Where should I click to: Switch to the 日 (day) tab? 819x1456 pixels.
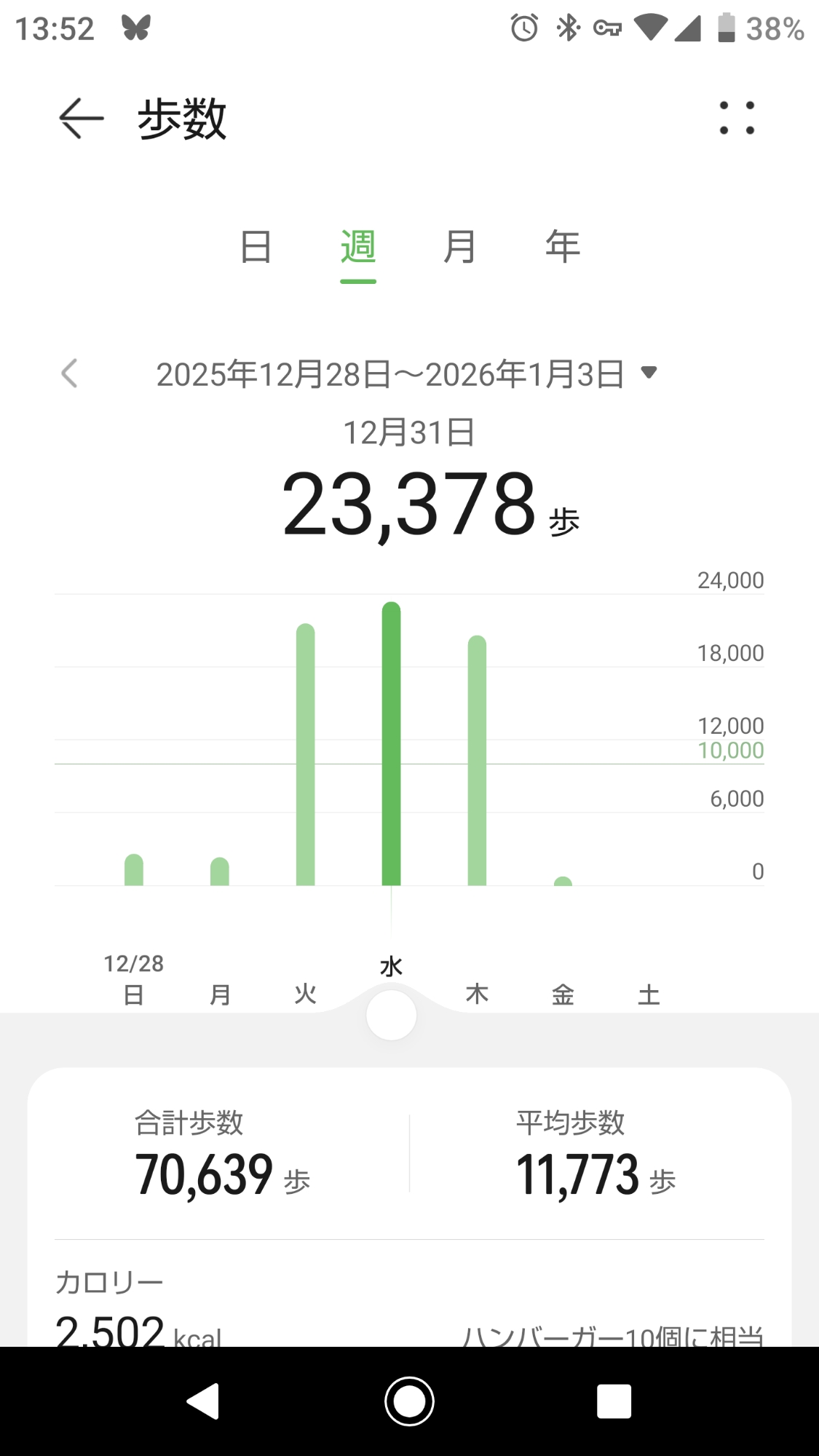pyautogui.click(x=256, y=247)
